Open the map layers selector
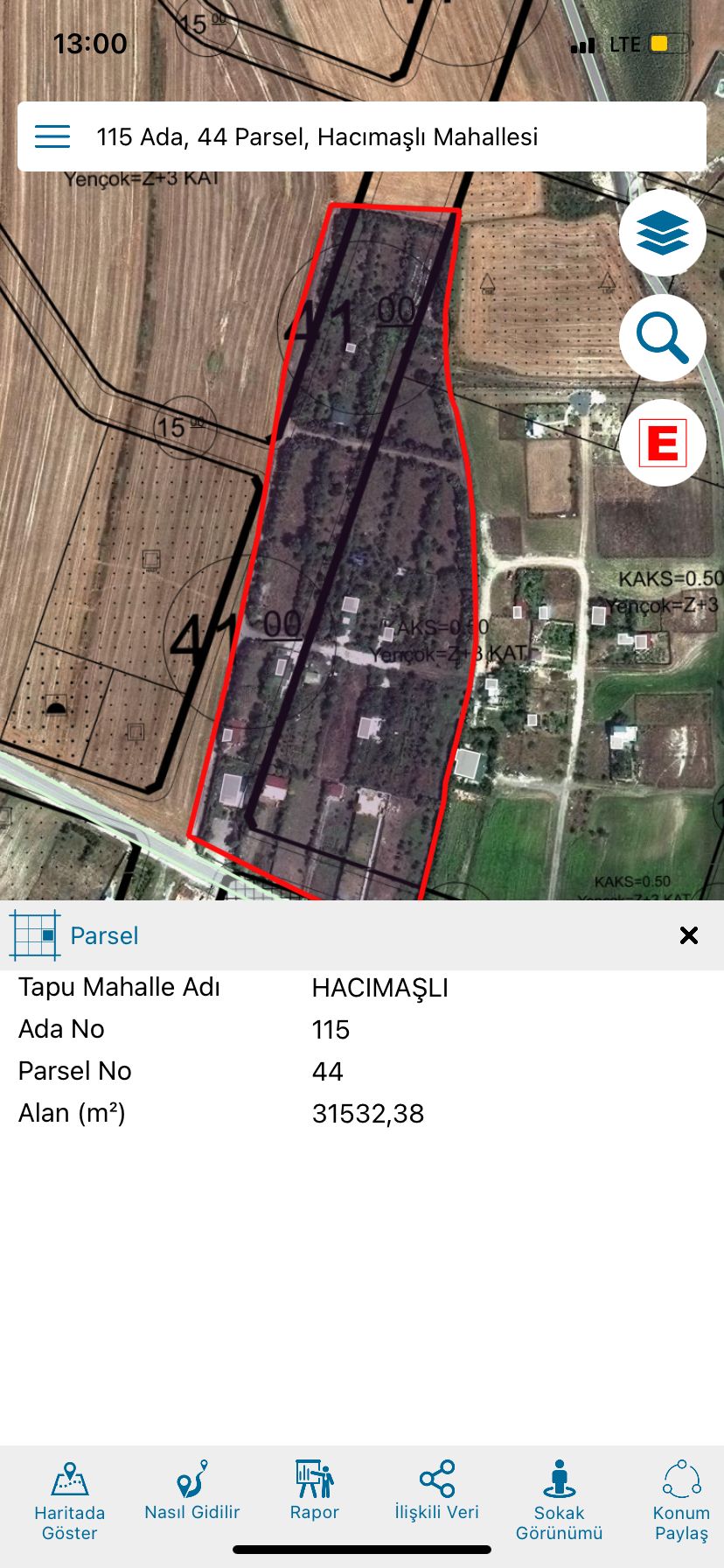The height and width of the screenshot is (1568, 724). (x=663, y=233)
